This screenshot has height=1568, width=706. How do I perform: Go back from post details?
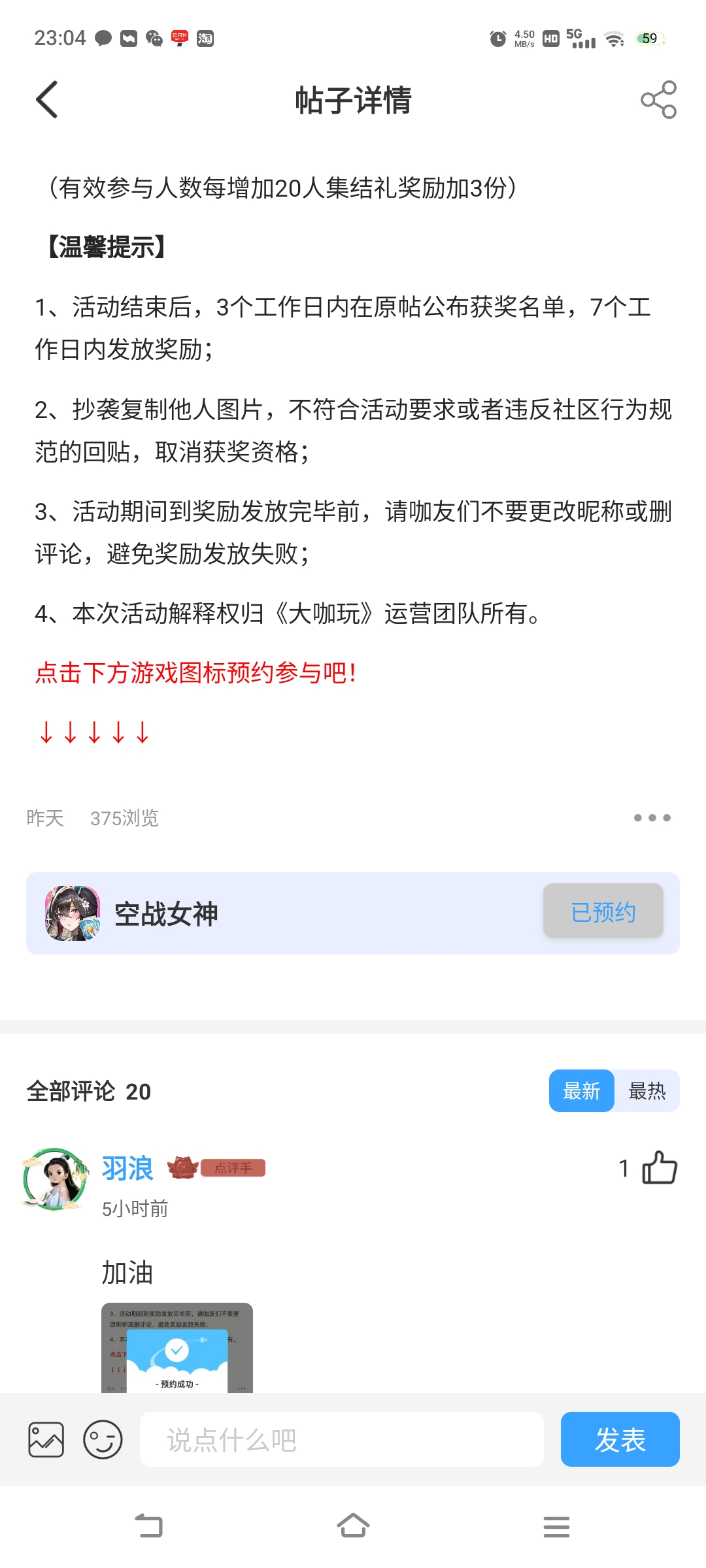(47, 99)
